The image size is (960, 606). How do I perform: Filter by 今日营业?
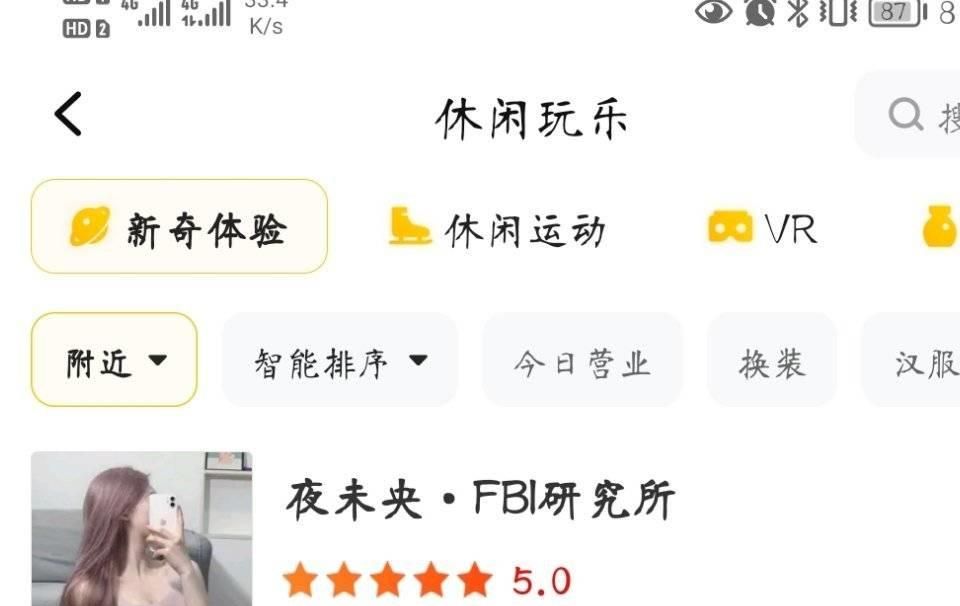click(582, 360)
